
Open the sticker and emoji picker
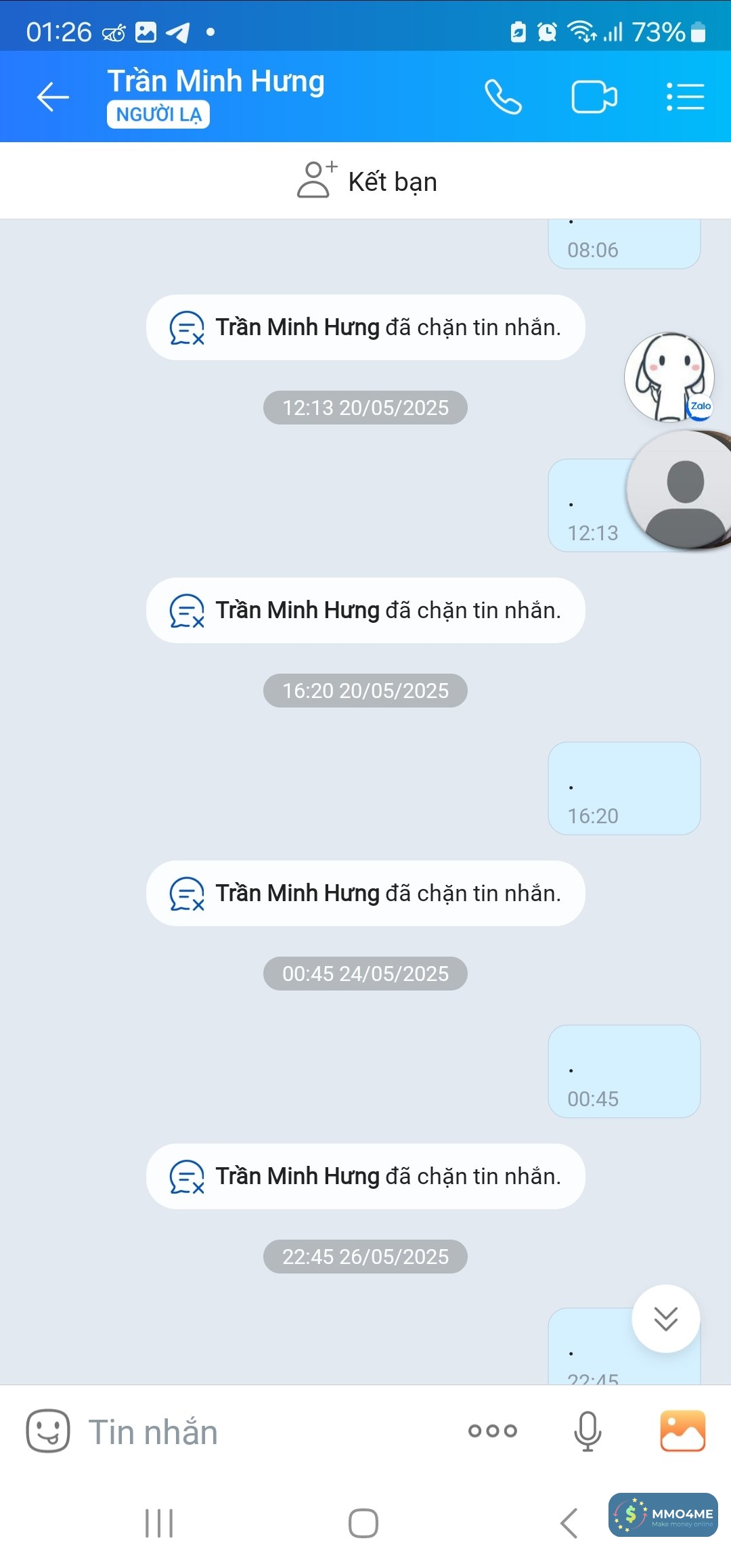[x=48, y=1431]
